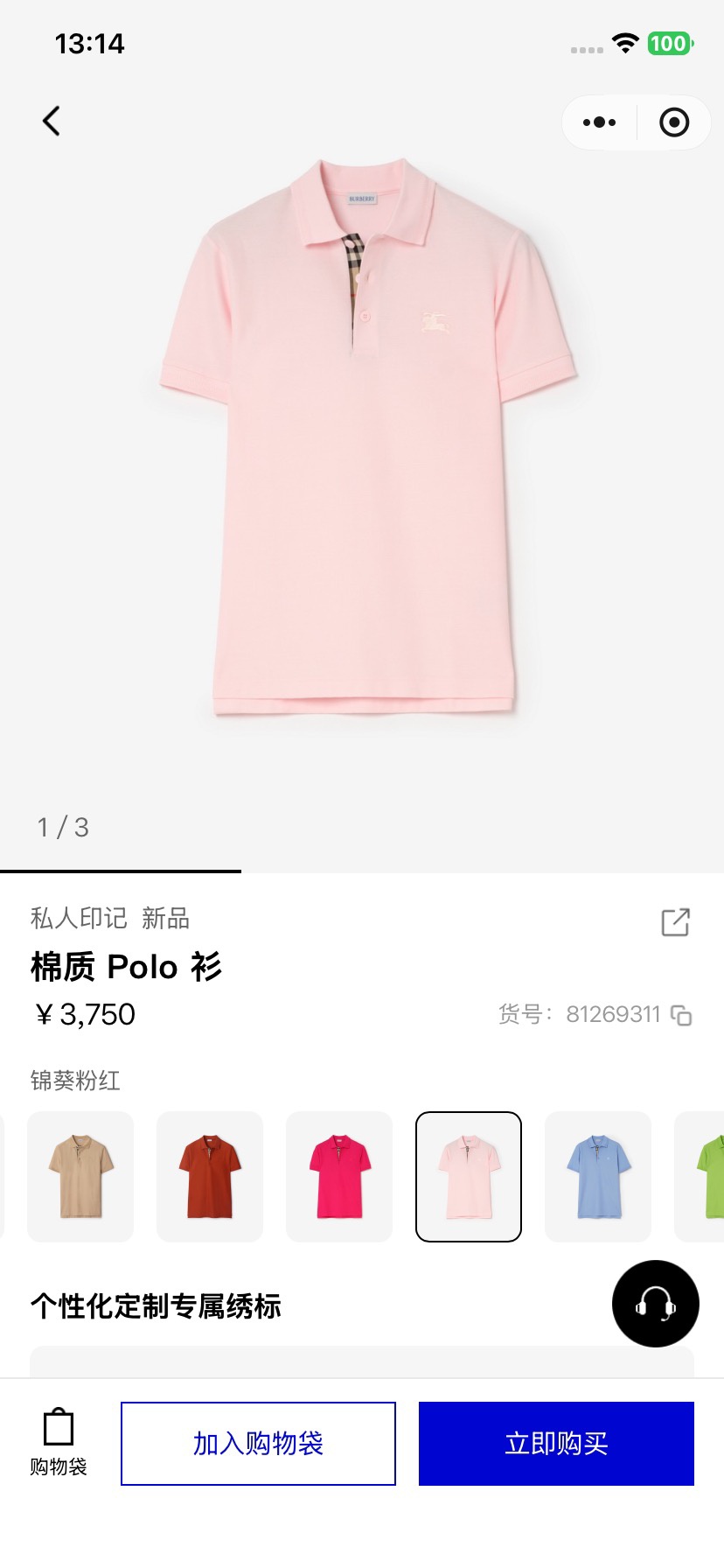Go back to the previous page
Image resolution: width=724 pixels, height=1568 pixels.
pyautogui.click(x=52, y=122)
